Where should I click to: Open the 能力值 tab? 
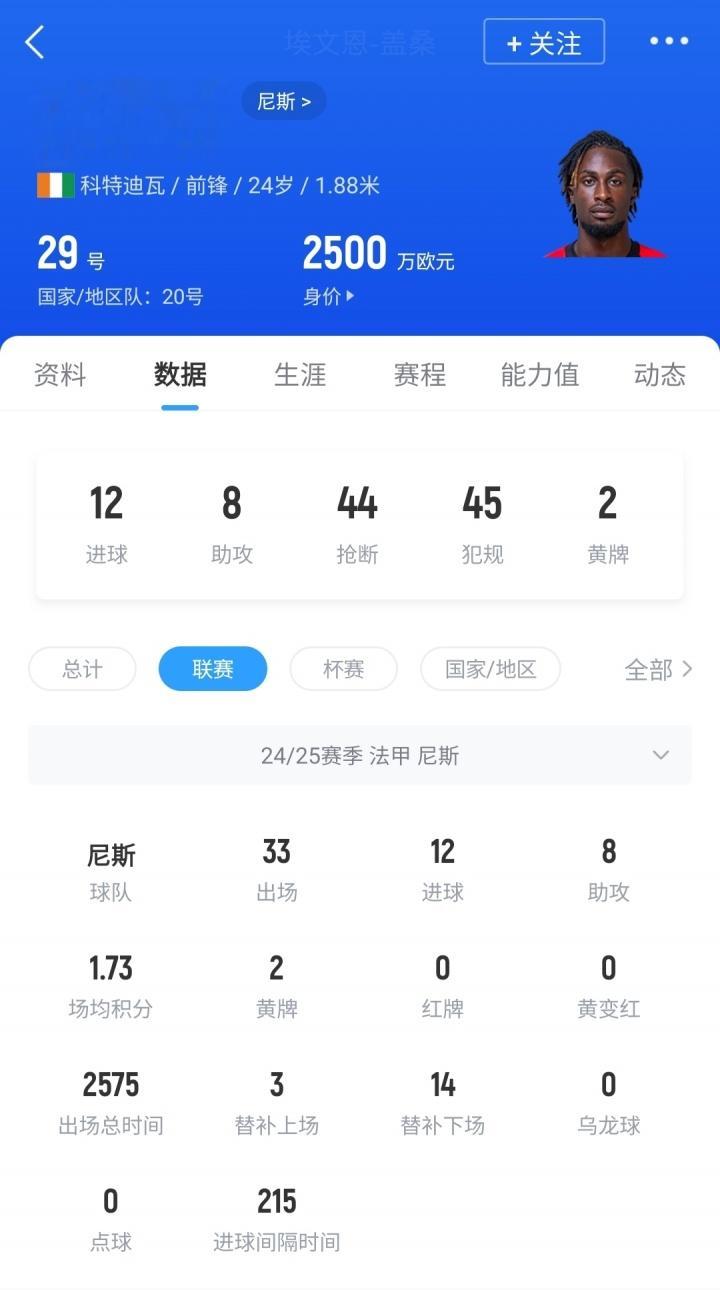(x=540, y=375)
